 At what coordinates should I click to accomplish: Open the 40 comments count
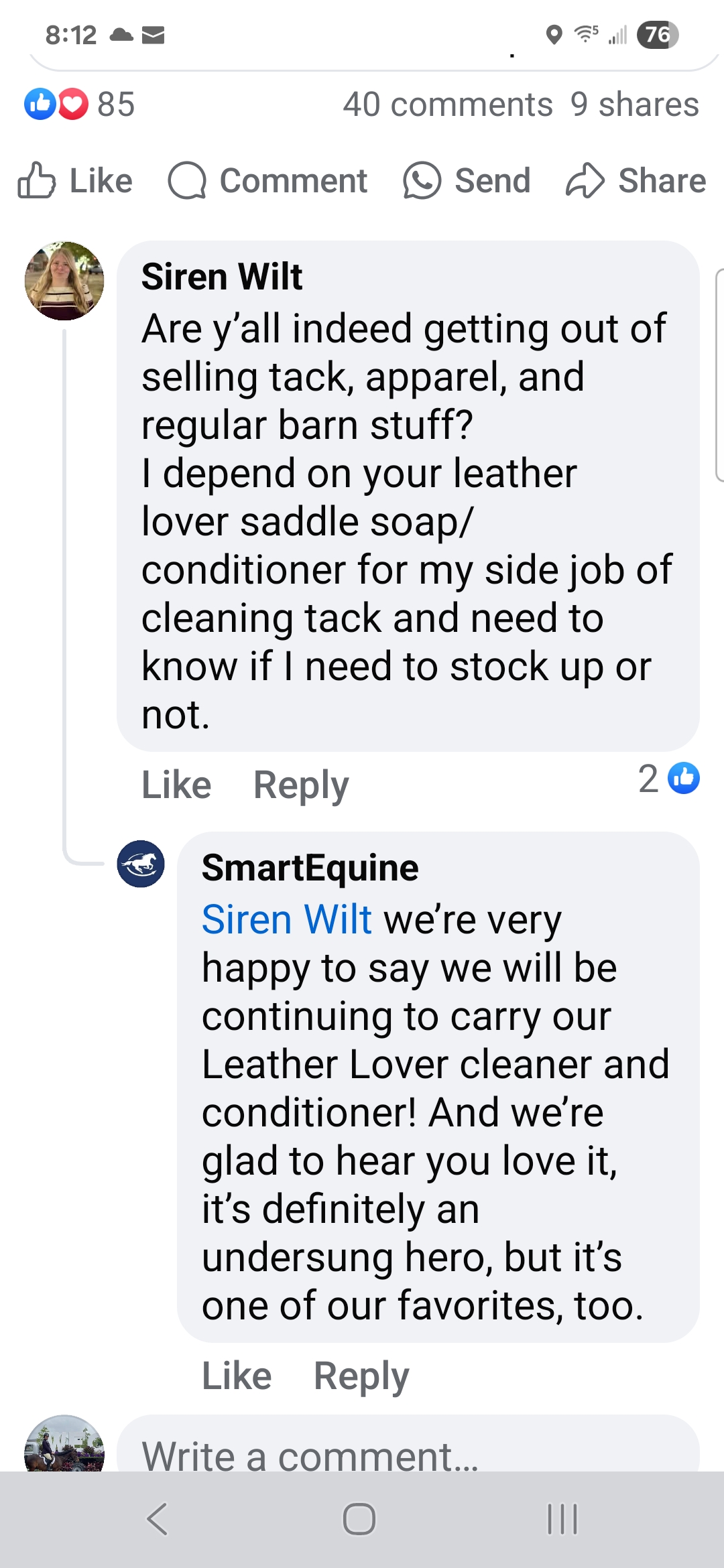pyautogui.click(x=448, y=105)
